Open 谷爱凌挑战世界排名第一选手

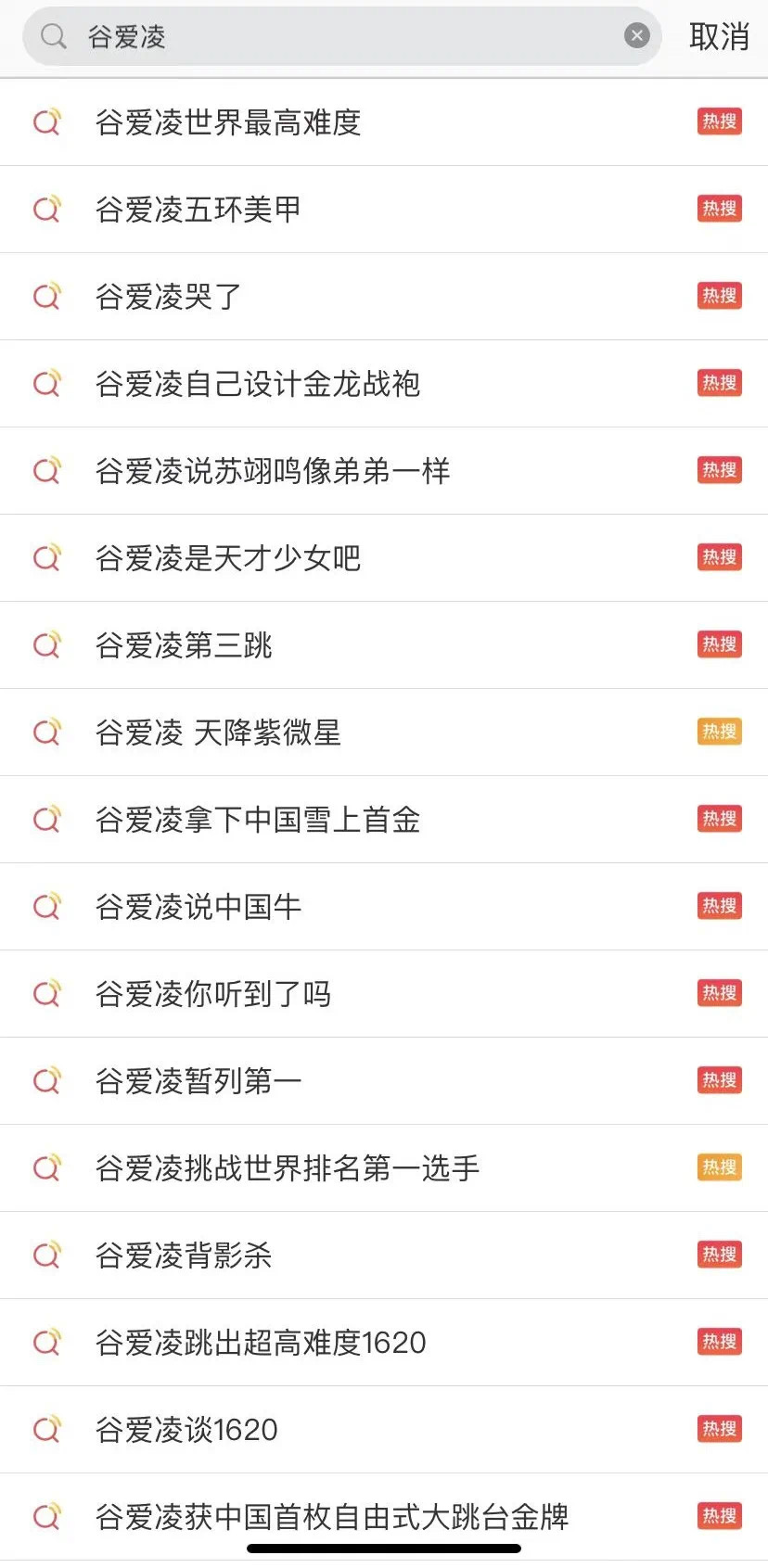tap(288, 1168)
